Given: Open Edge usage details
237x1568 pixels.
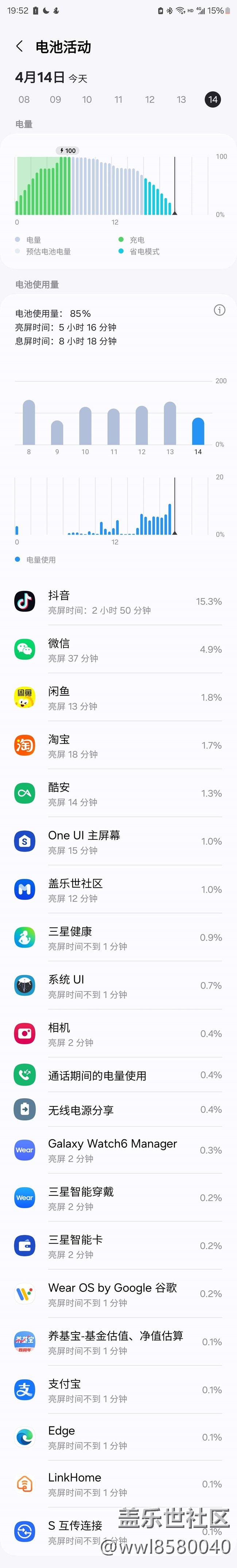Looking at the screenshot, I should (118, 1437).
